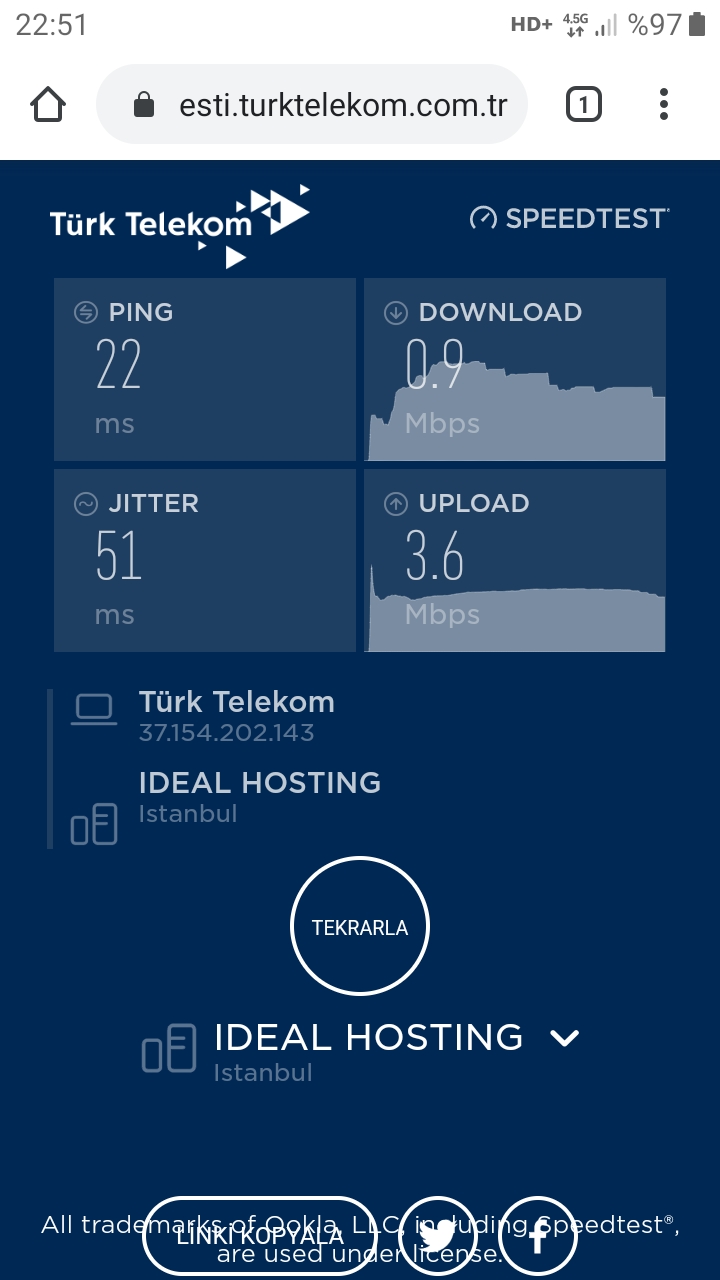
Task: Go to the browser home page
Action: (48, 105)
